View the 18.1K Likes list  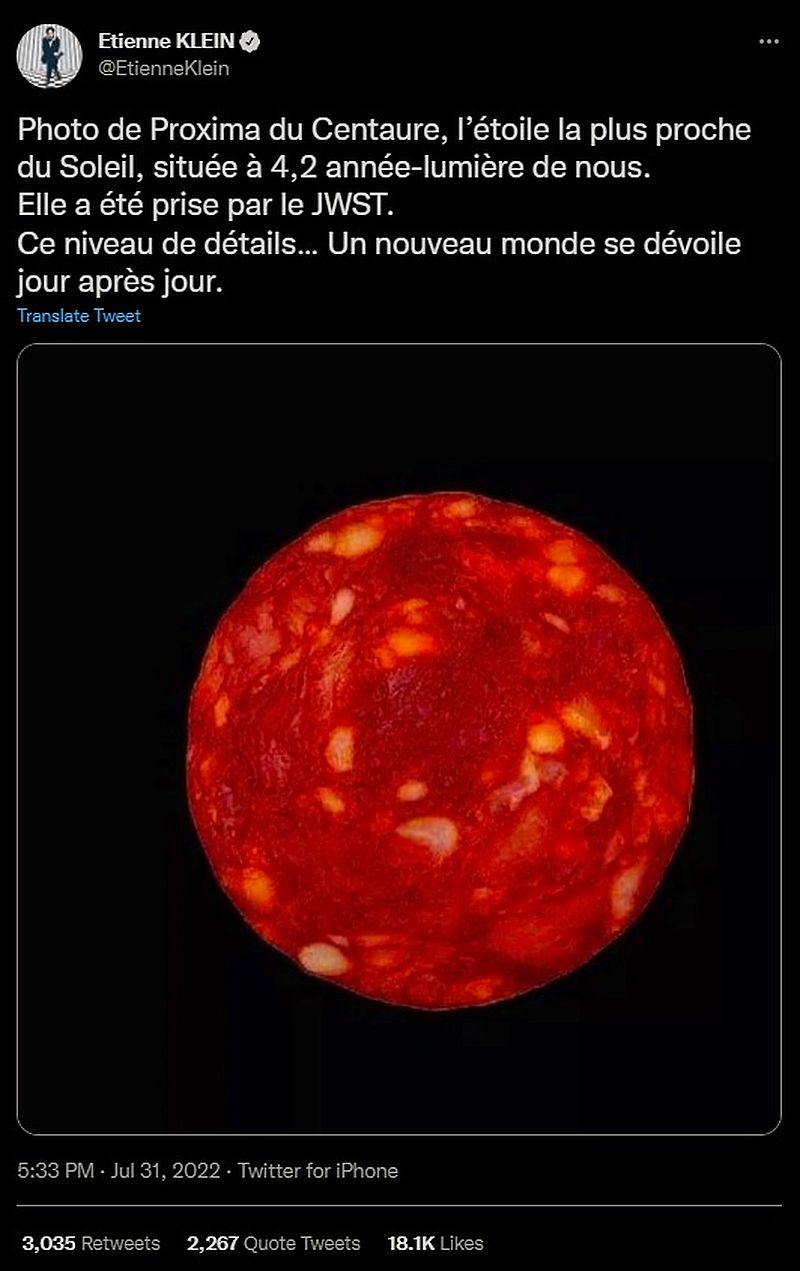click(x=435, y=1243)
